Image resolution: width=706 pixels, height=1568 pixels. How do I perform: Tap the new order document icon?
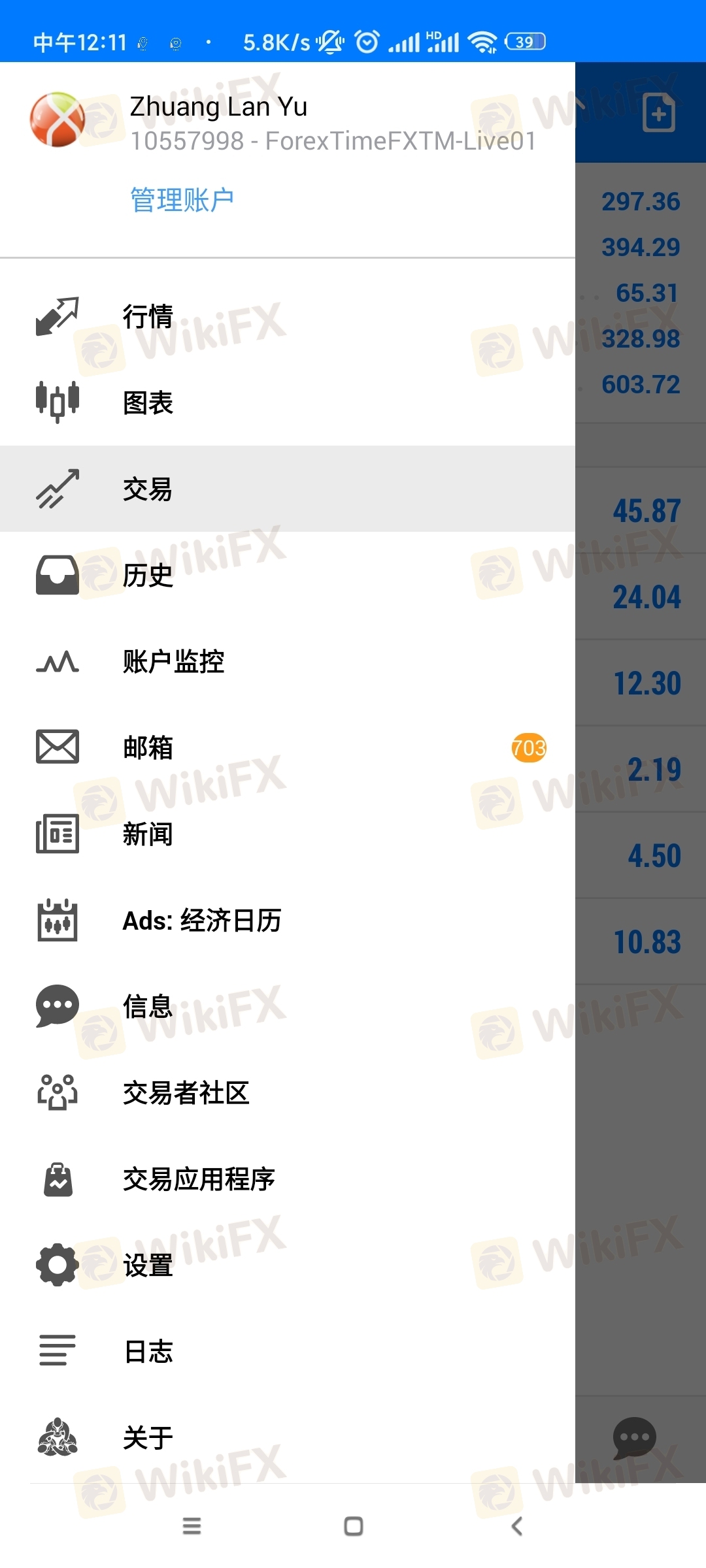(658, 112)
